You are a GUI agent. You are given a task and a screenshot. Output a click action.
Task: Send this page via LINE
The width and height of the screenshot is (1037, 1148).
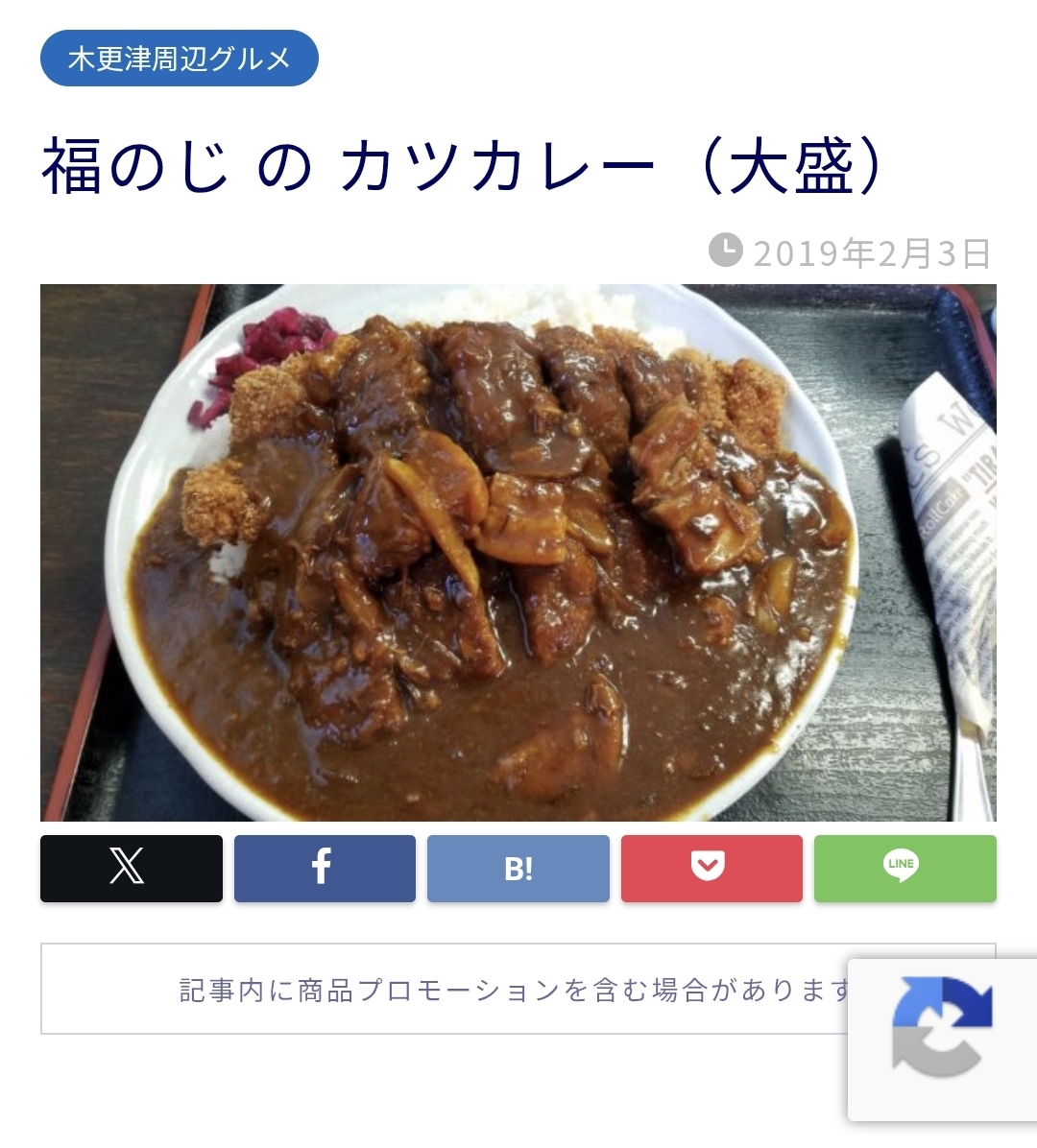click(x=904, y=869)
